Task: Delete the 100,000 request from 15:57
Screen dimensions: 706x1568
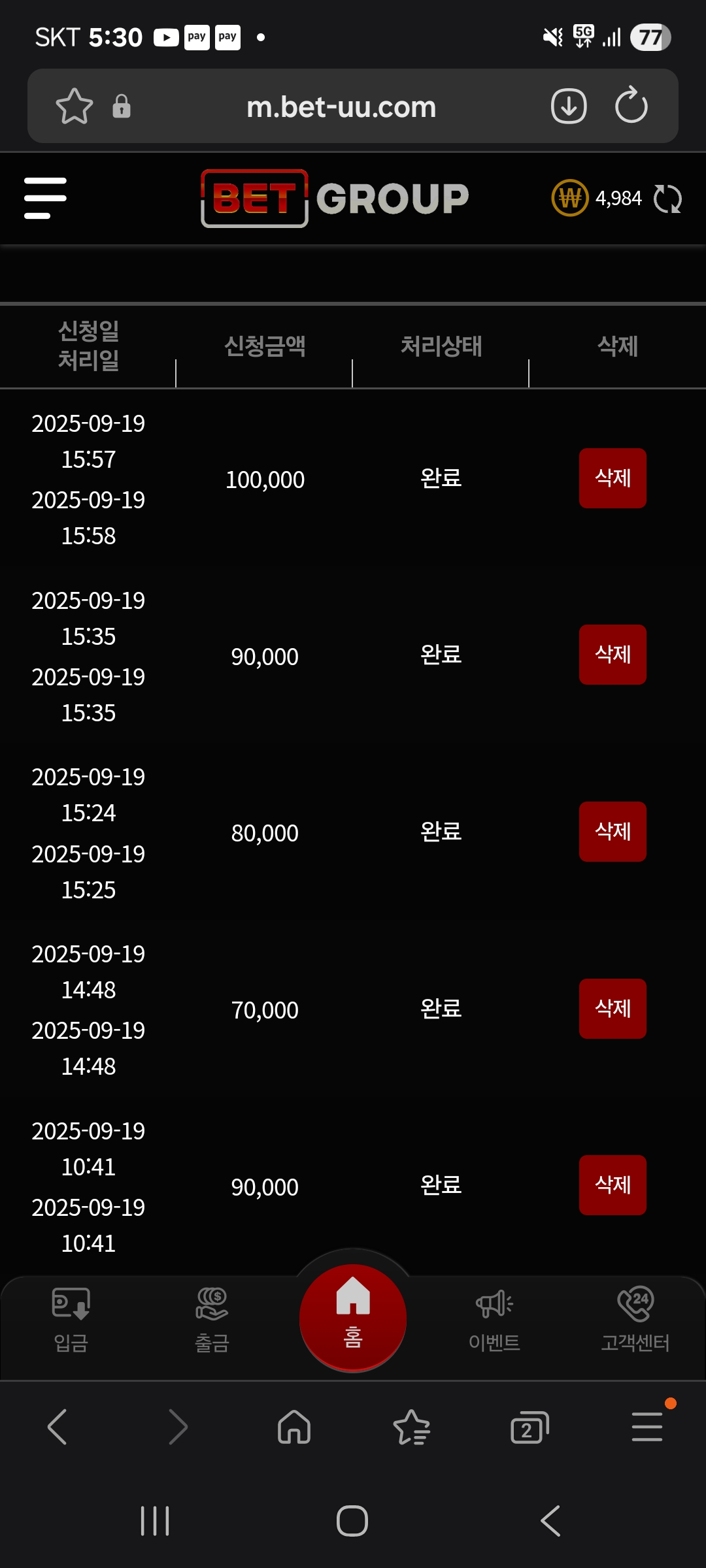Action: click(x=613, y=478)
